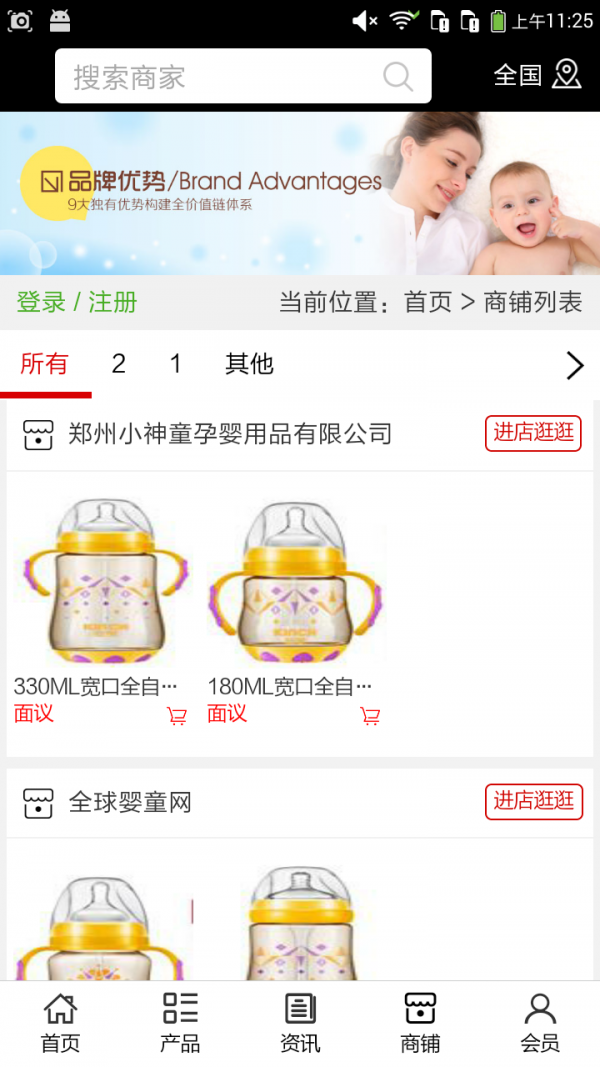Enter 郑州小神童孕婴用品有限公司 store via 进店逛逛
The height and width of the screenshot is (1067, 600).
click(533, 433)
